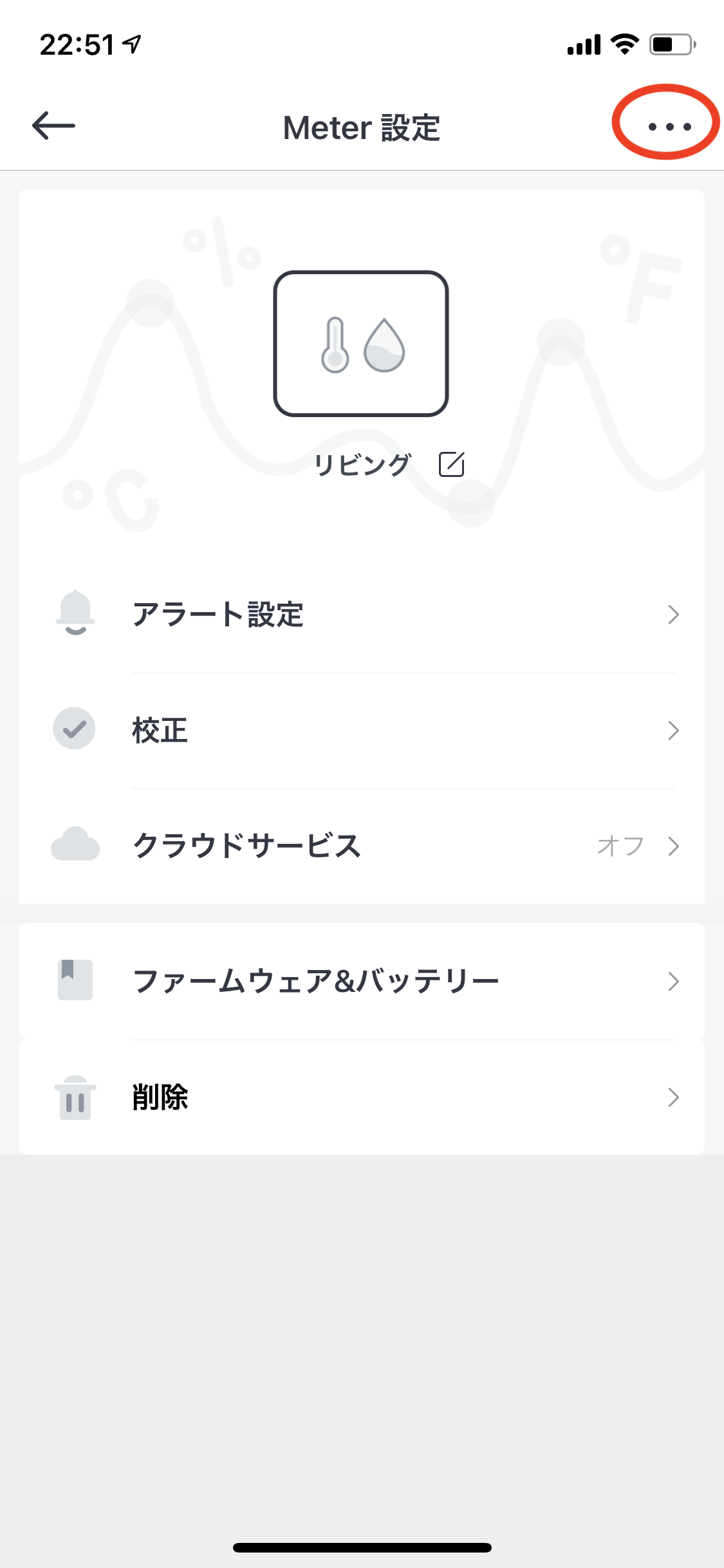Select the Meter 設定 title bar

362,127
